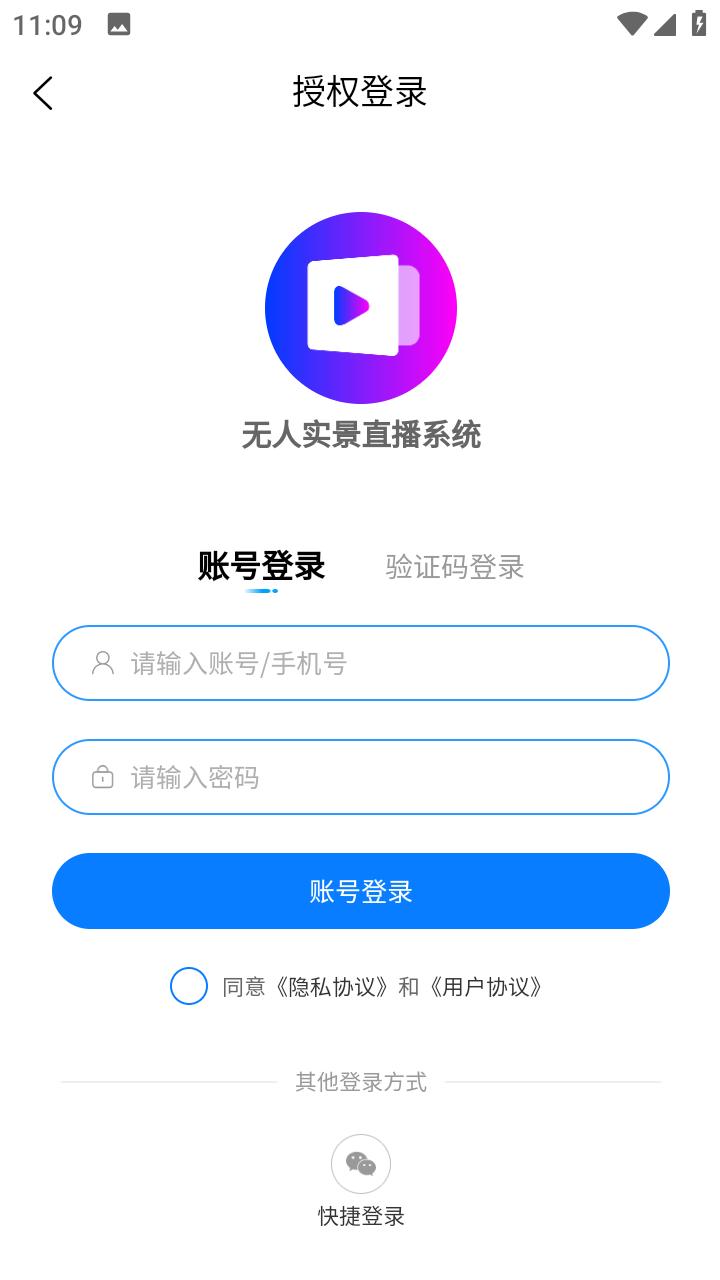Log in with the WeChat 快捷登录 icon

pos(360,1164)
